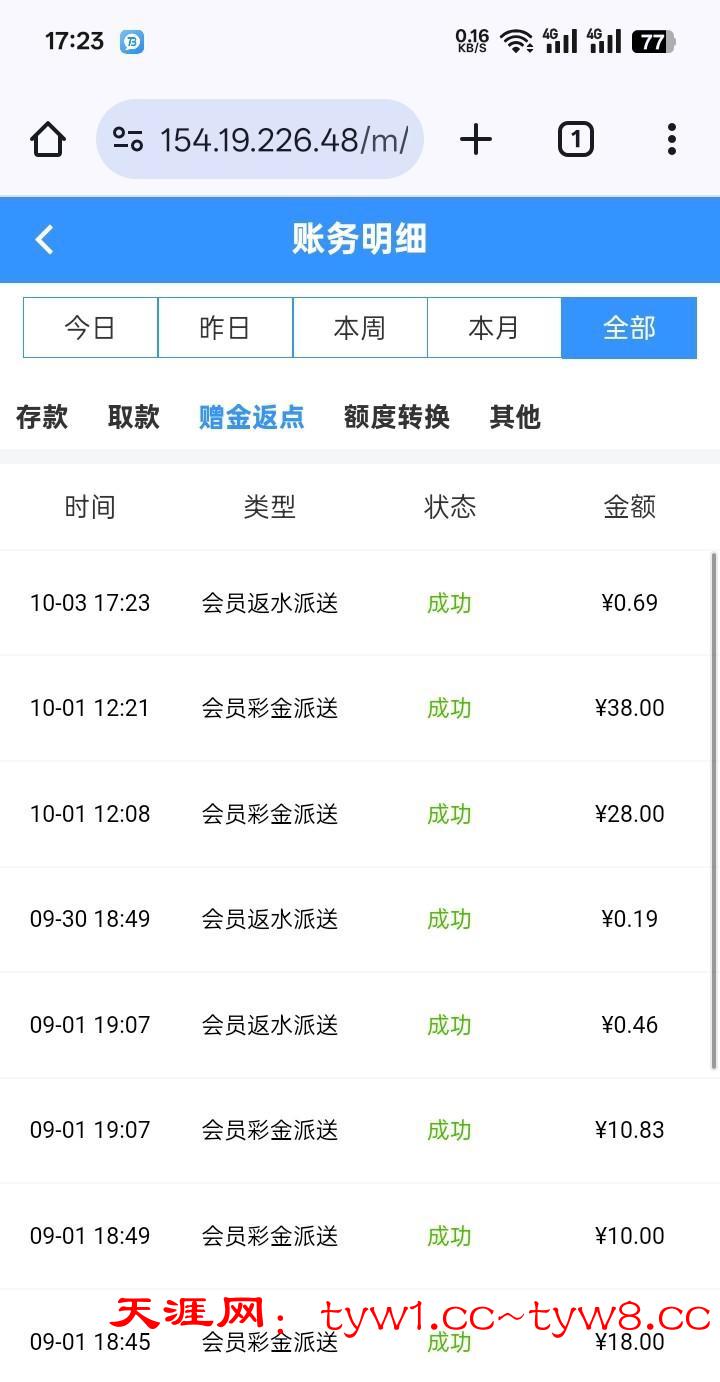Viewport: 720px width, 1382px height.
Task: Select the 赠金返点 tab
Action: (252, 417)
